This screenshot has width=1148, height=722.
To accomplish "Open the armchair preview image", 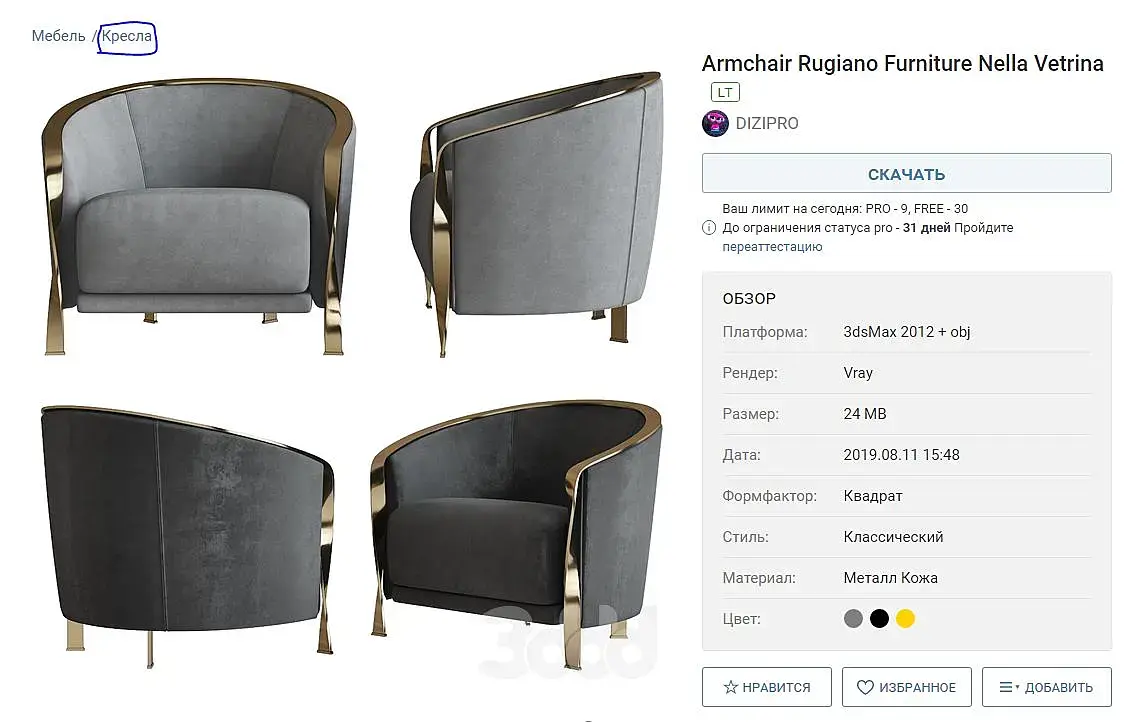I will (350, 370).
